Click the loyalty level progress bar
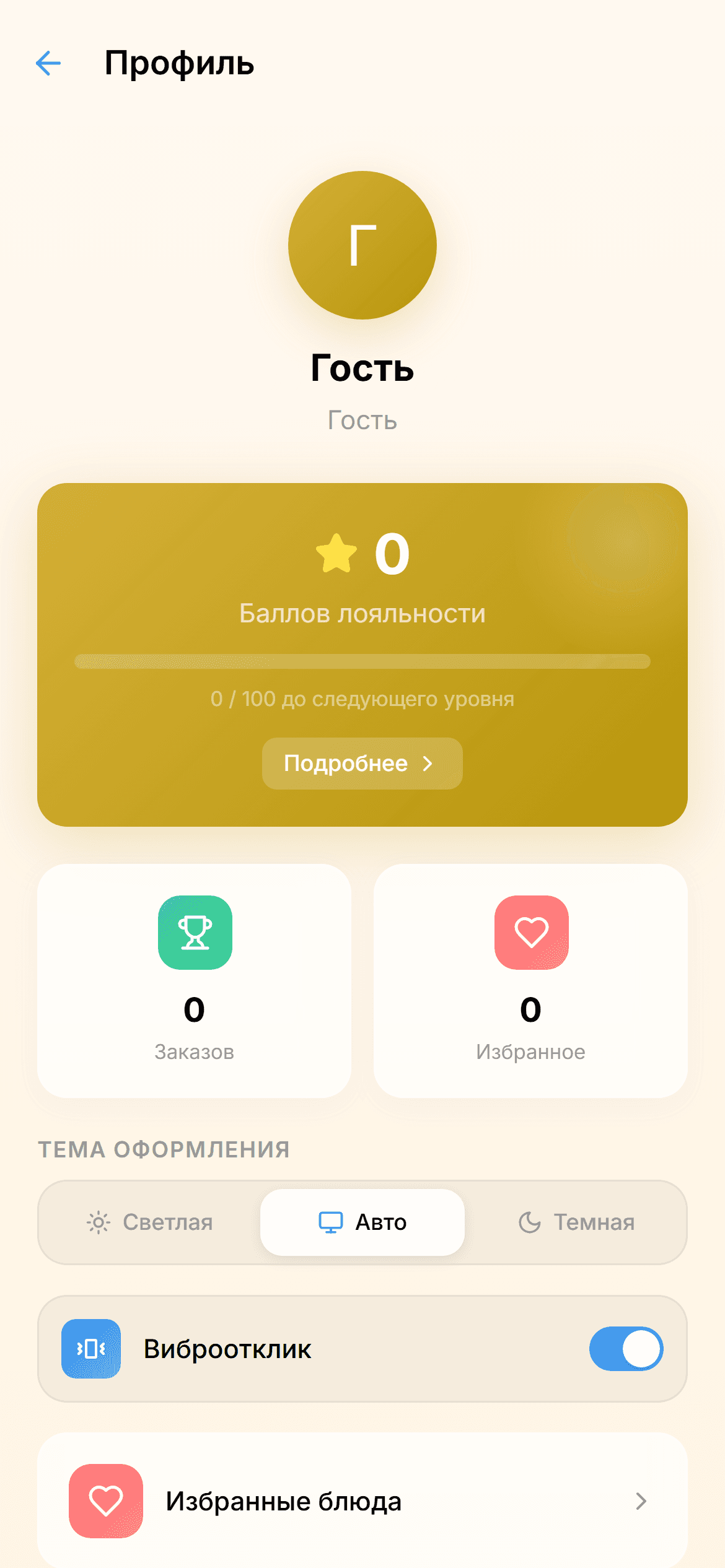 point(361,660)
